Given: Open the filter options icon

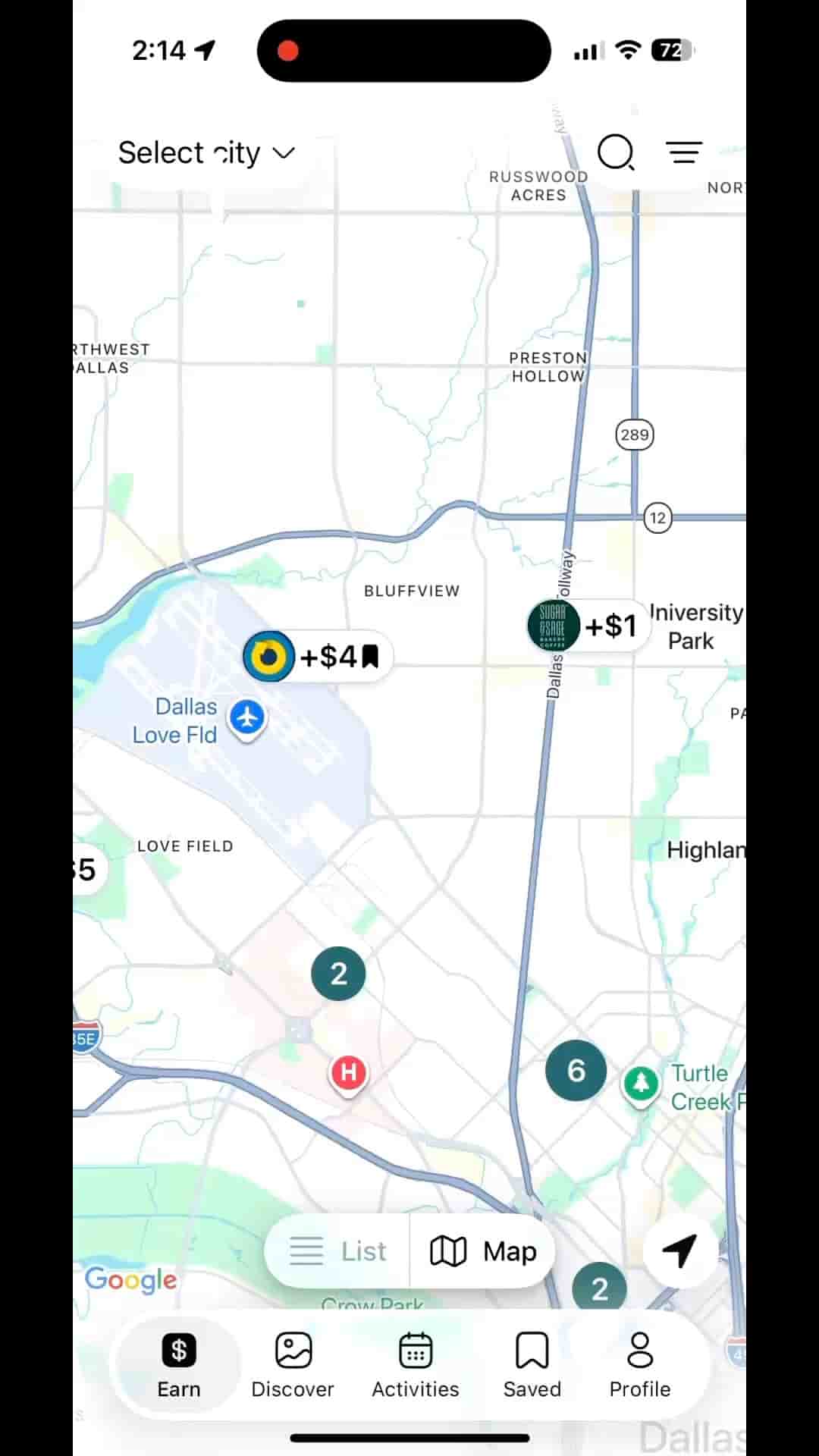Looking at the screenshot, I should 684,153.
